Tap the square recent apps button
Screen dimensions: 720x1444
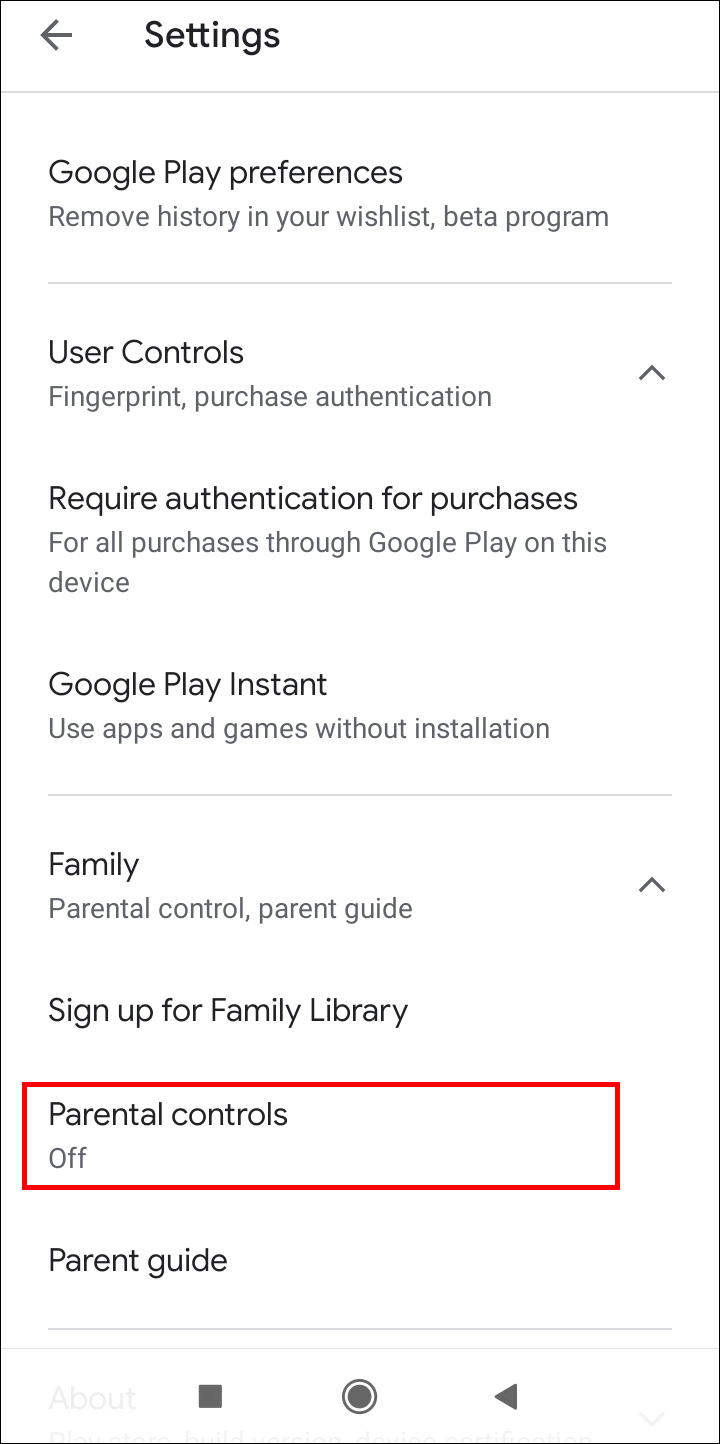click(210, 1396)
